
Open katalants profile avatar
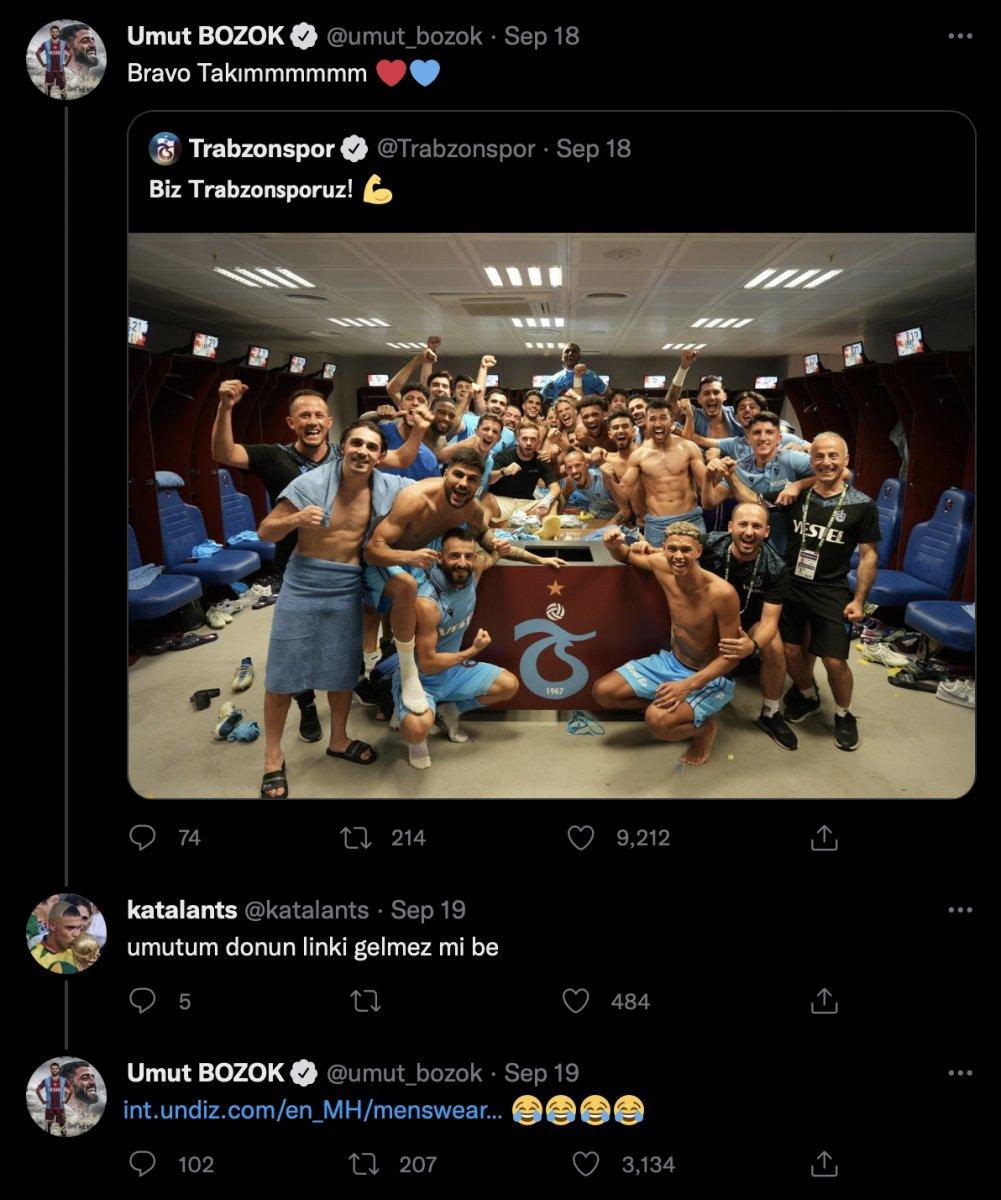(66, 933)
